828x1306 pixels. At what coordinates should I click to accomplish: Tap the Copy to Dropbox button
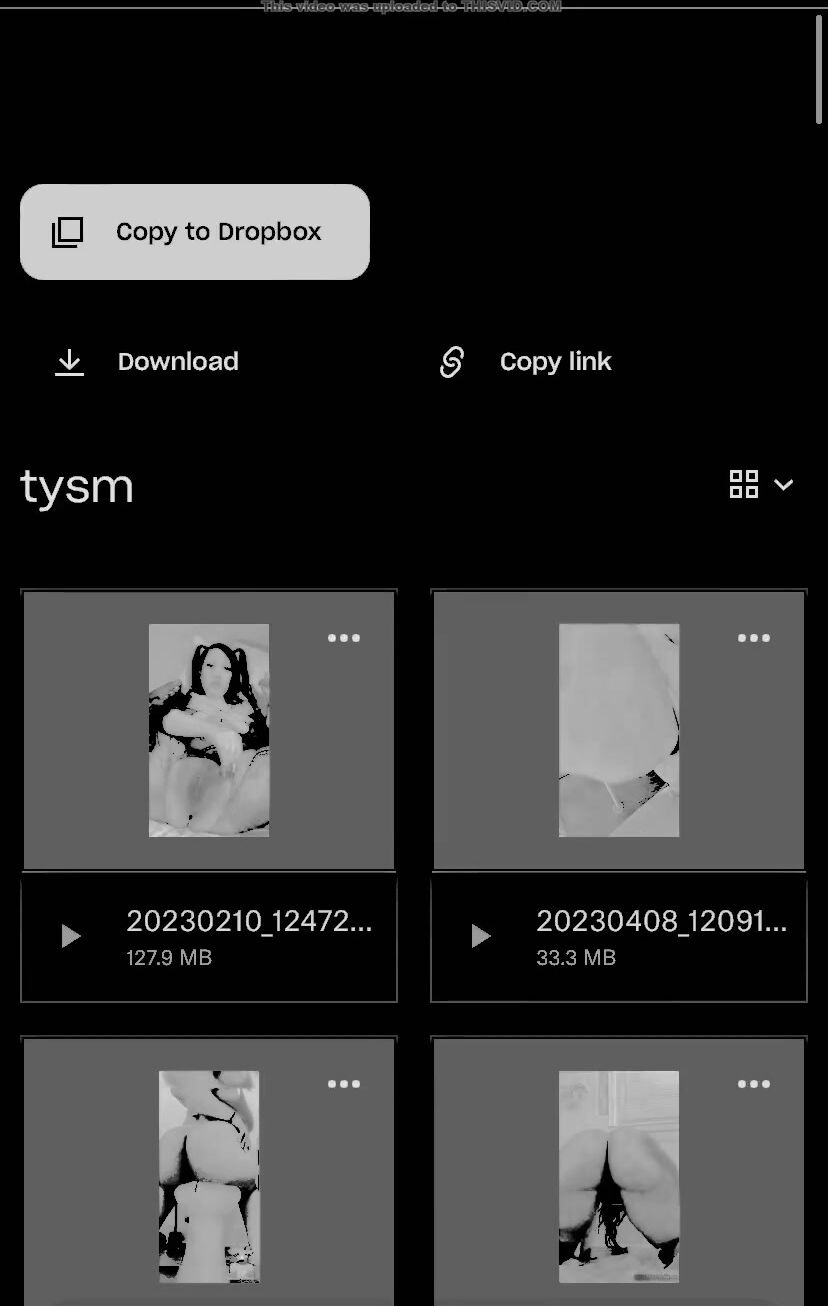pyautogui.click(x=195, y=232)
